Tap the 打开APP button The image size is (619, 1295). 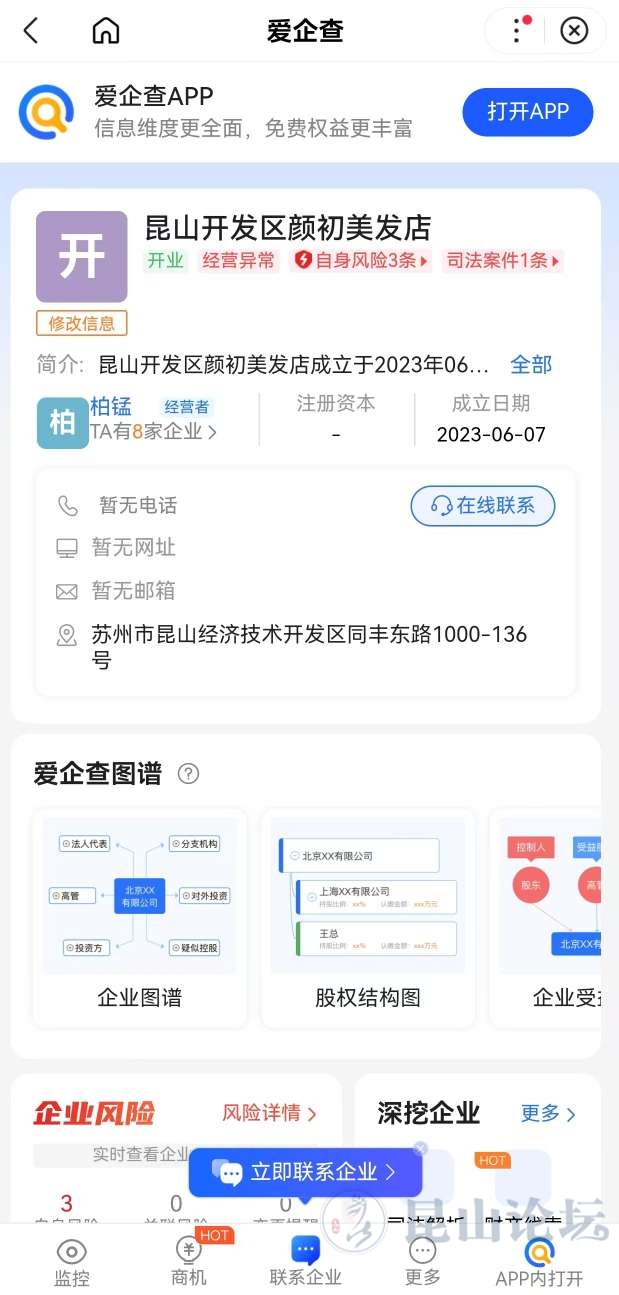527,112
